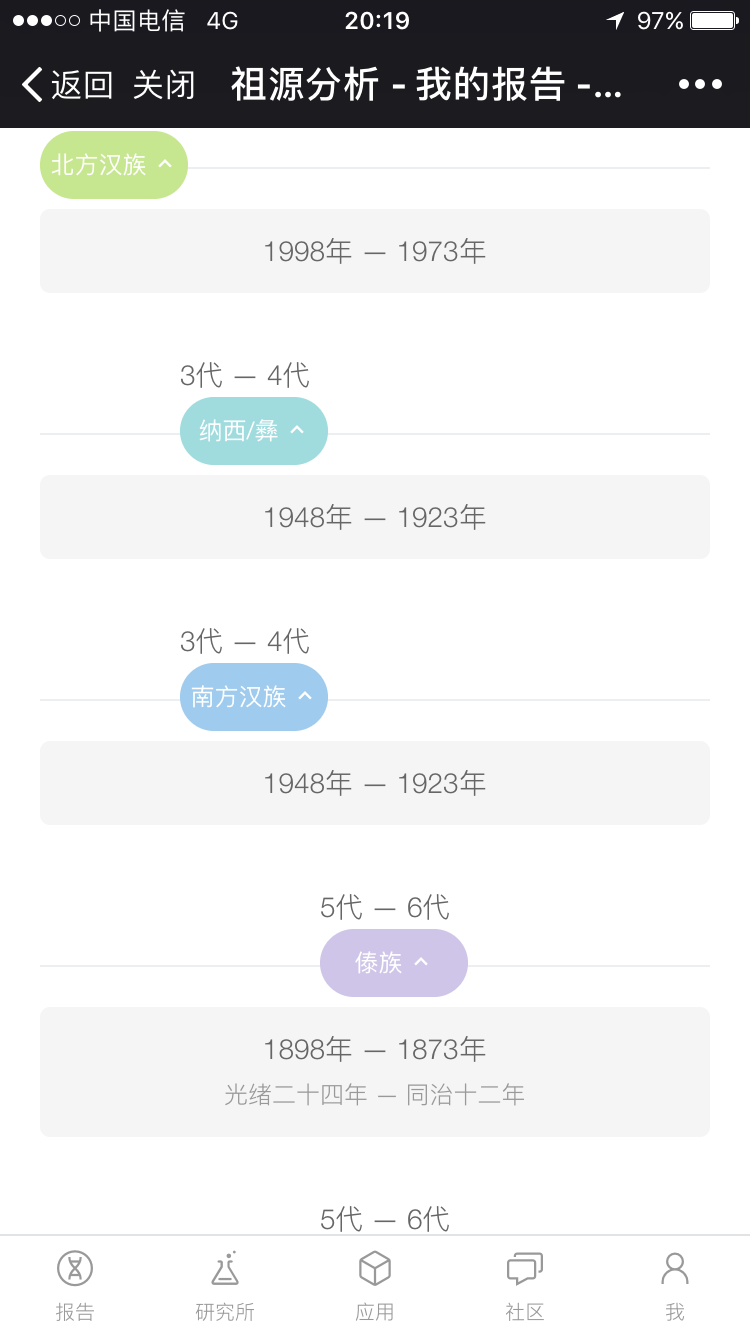
Task: Open the 研究所 tab
Action: point(225,1286)
